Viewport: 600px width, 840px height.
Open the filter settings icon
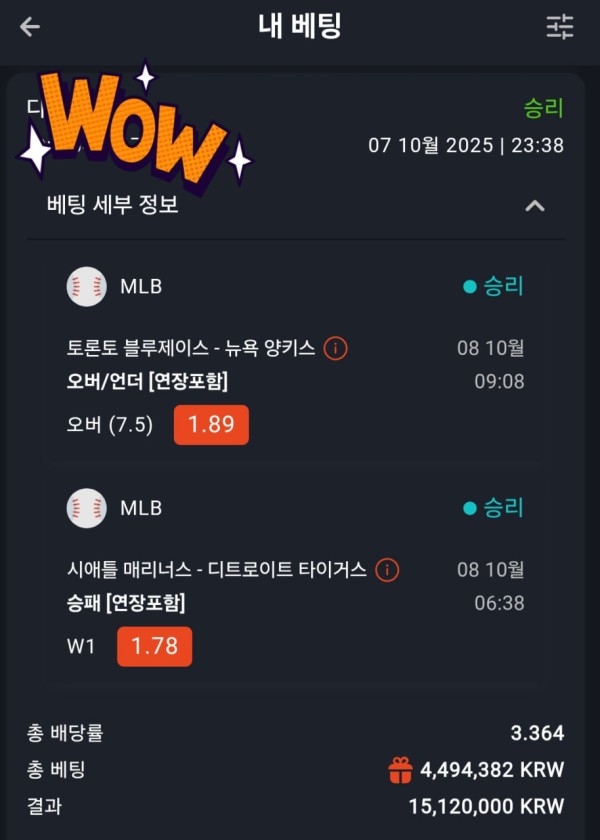[560, 27]
